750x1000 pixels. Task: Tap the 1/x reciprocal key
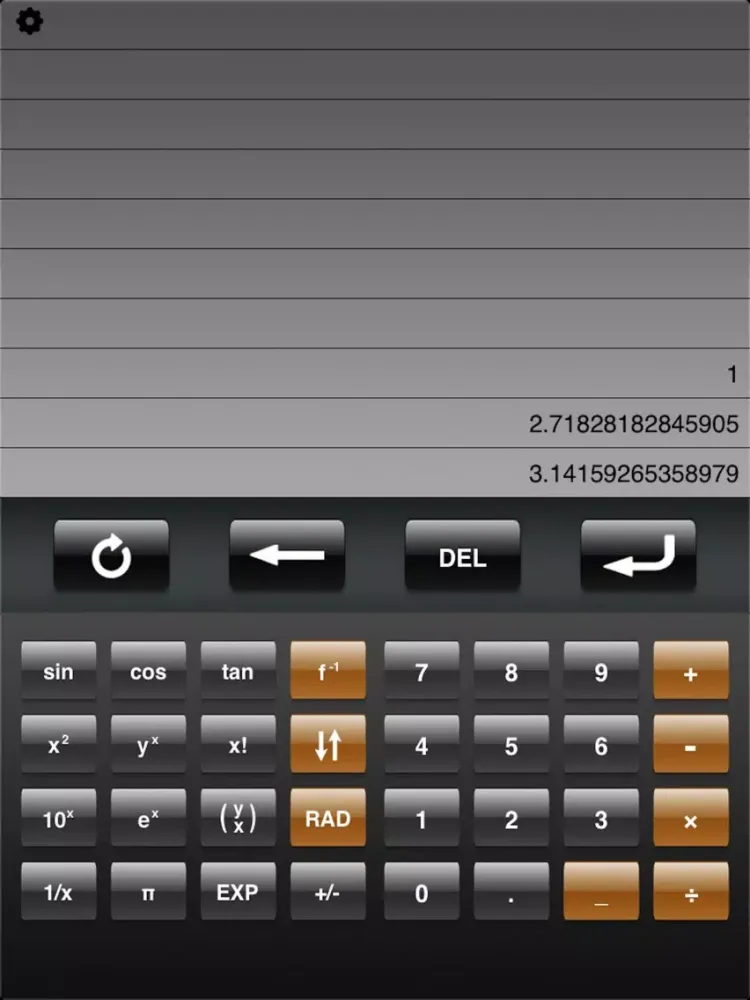[x=59, y=892]
